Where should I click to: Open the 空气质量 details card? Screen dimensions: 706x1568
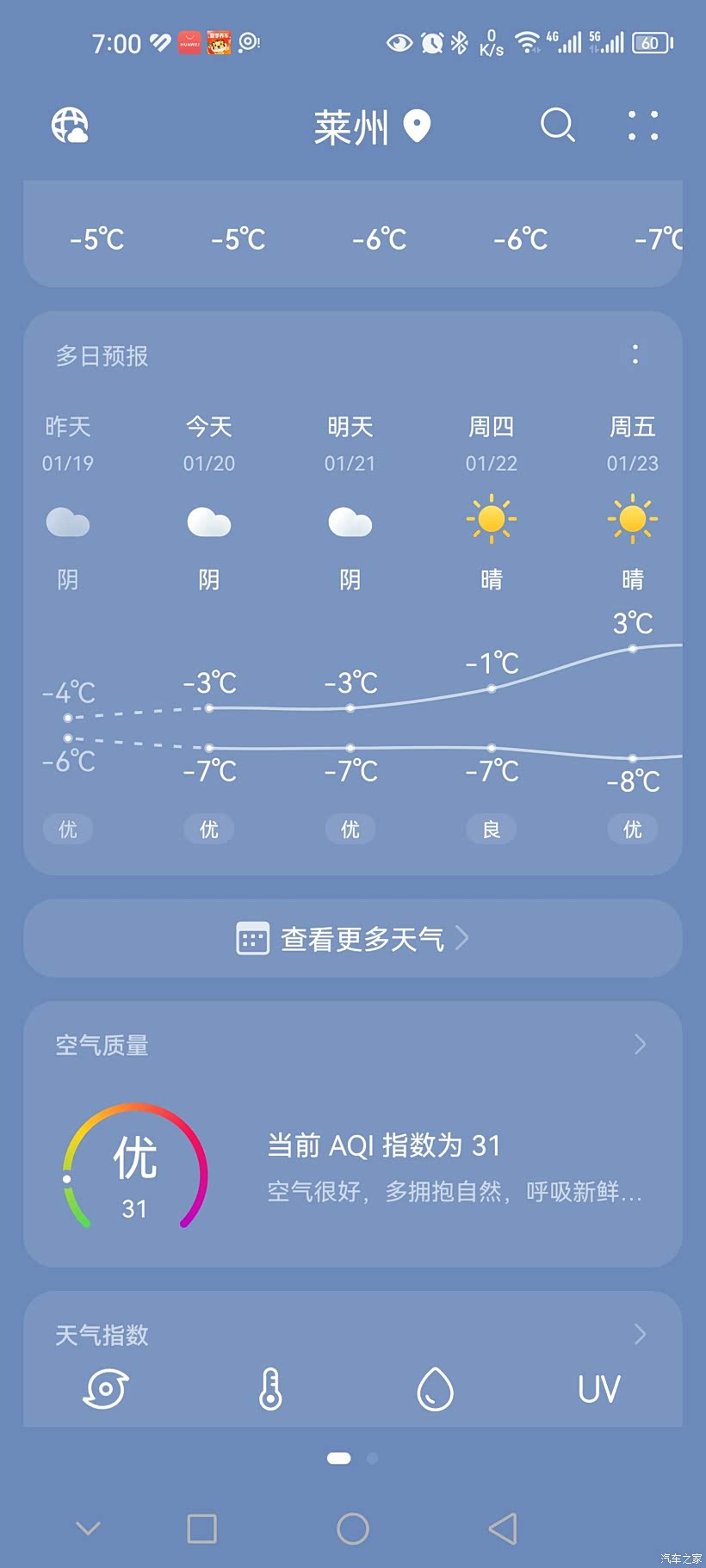pyautogui.click(x=353, y=1133)
